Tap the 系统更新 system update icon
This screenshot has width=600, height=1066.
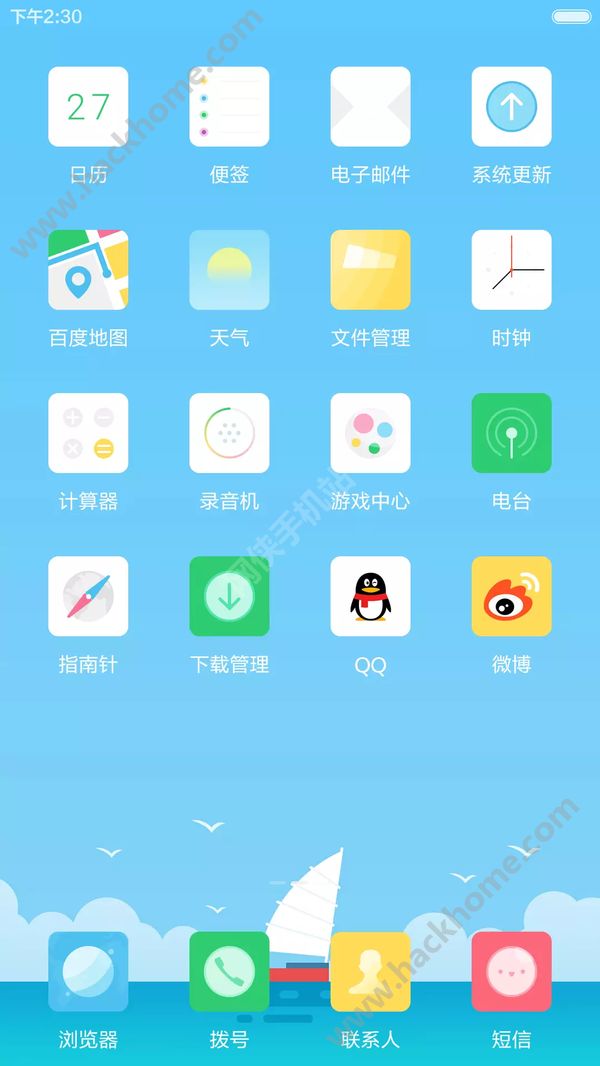511,107
